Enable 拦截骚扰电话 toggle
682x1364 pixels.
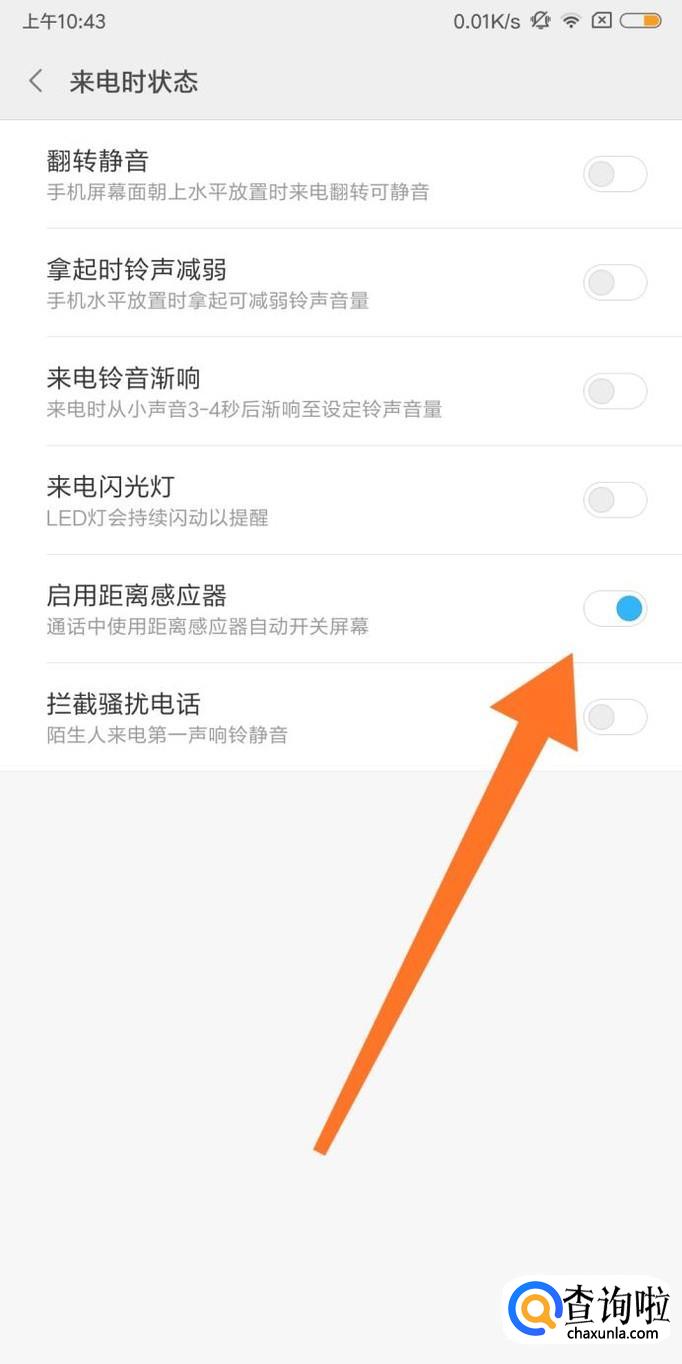[615, 716]
